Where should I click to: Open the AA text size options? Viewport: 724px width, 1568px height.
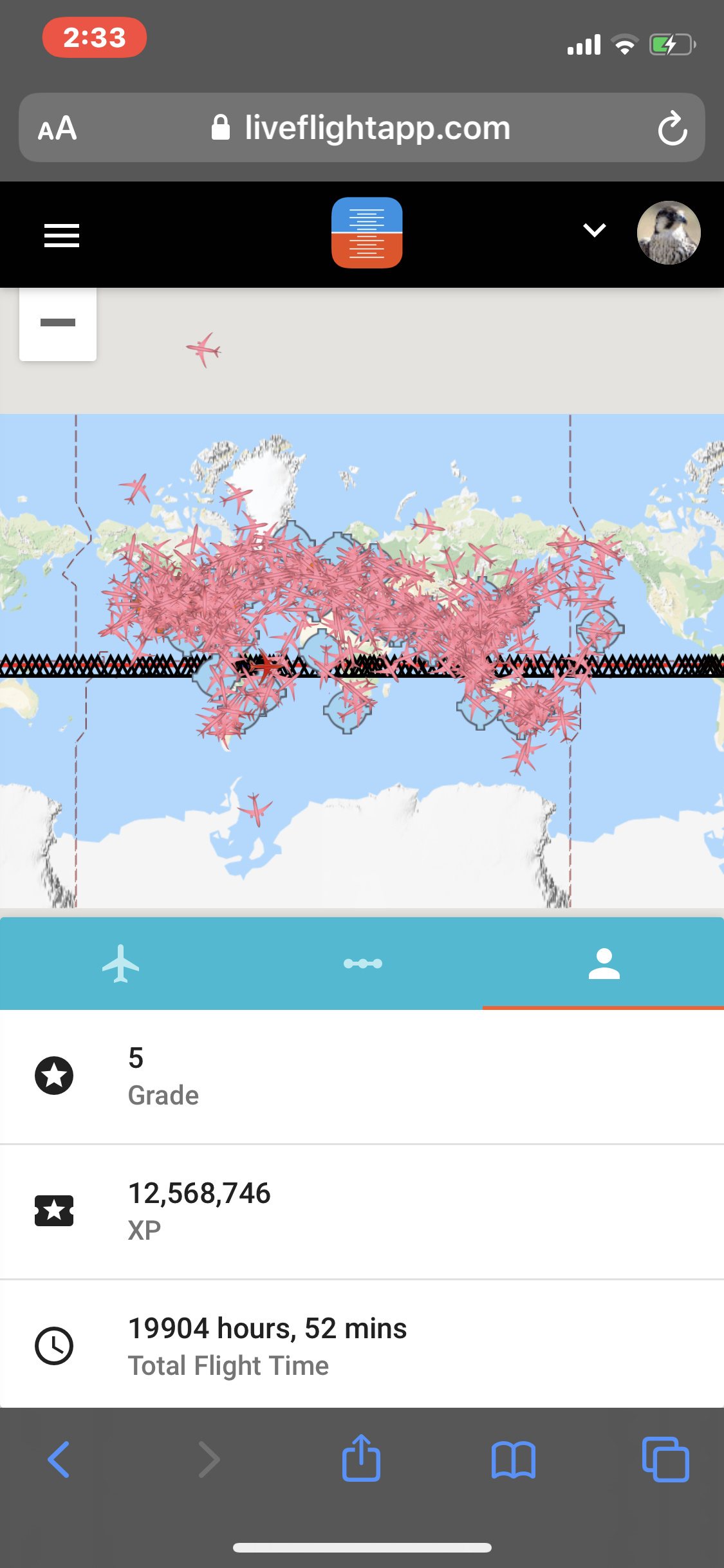coord(57,128)
